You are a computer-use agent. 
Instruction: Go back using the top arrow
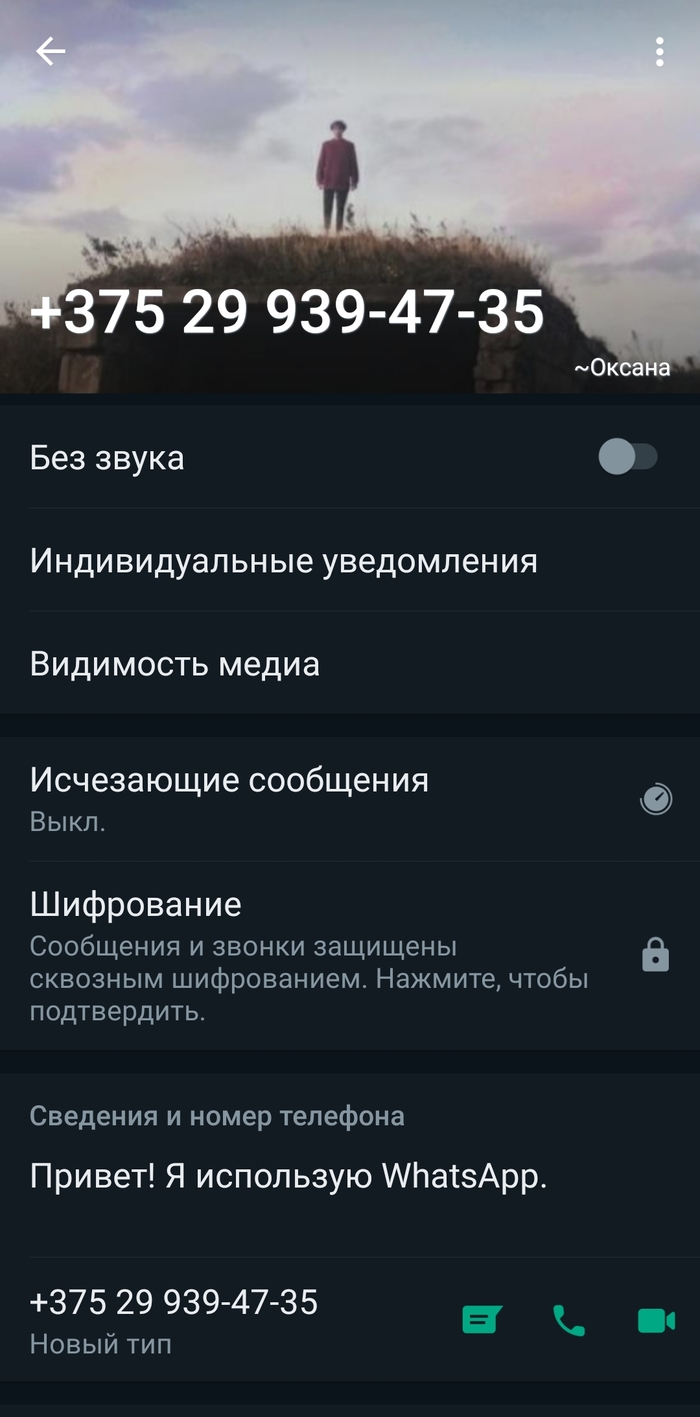click(x=50, y=52)
